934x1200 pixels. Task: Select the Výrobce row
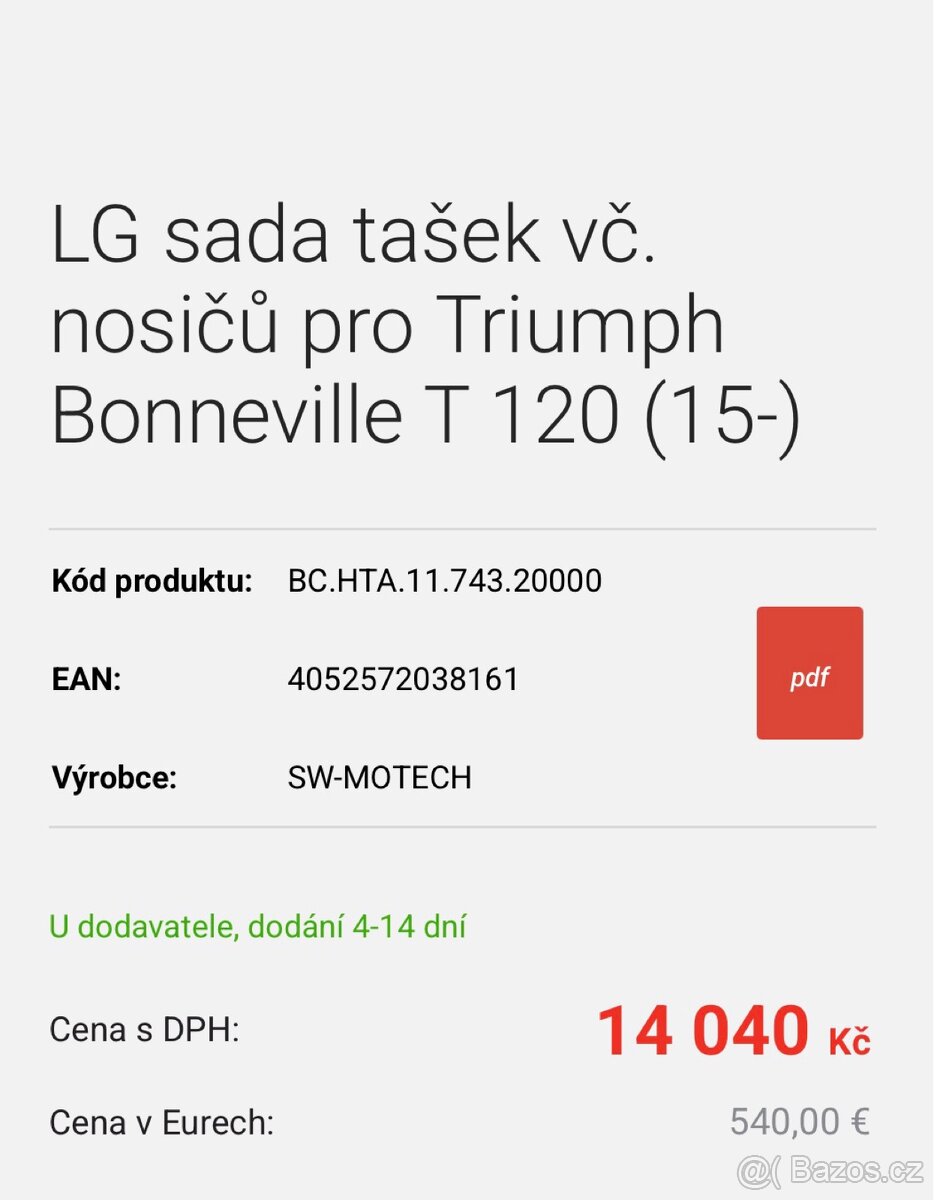pos(115,778)
